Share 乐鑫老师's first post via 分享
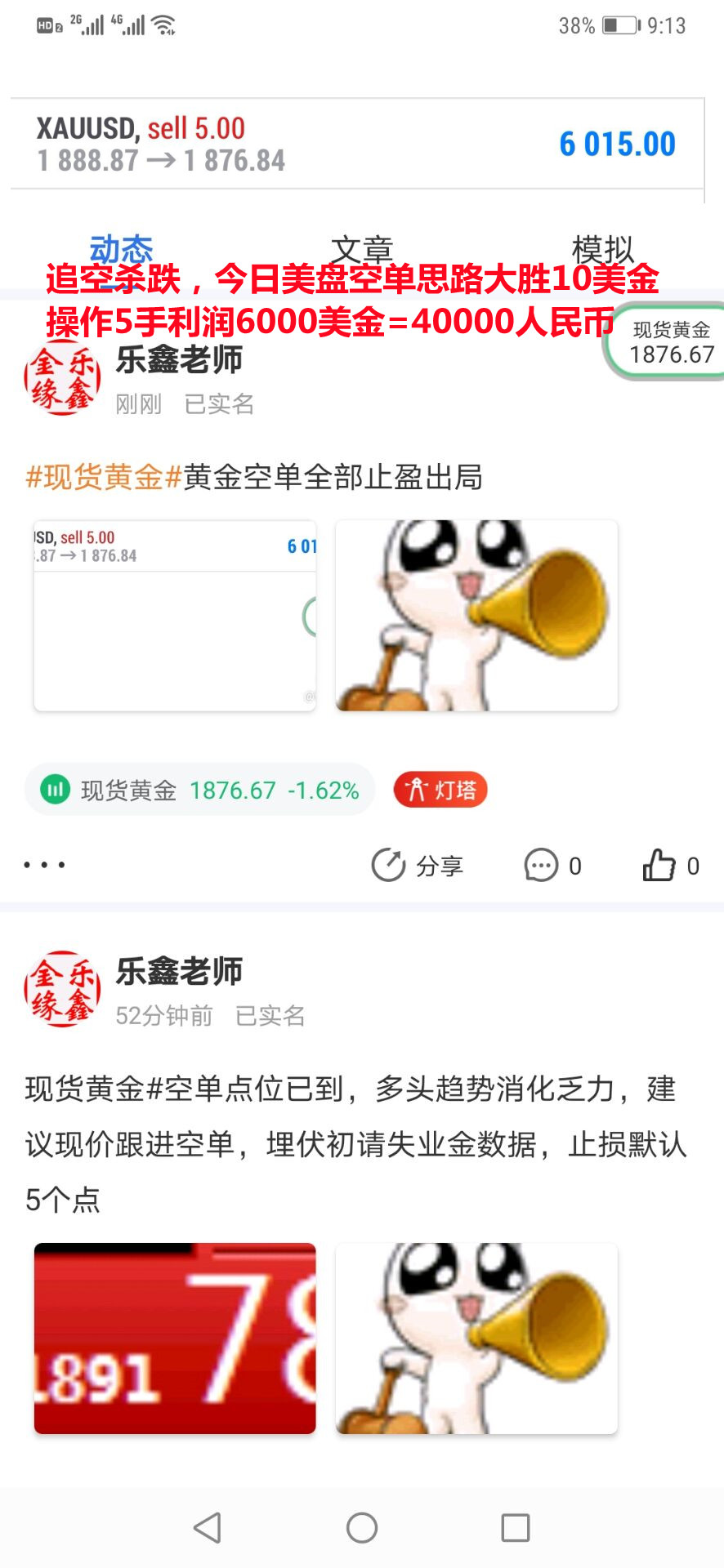Image resolution: width=724 pixels, height=1568 pixels. pyautogui.click(x=418, y=866)
